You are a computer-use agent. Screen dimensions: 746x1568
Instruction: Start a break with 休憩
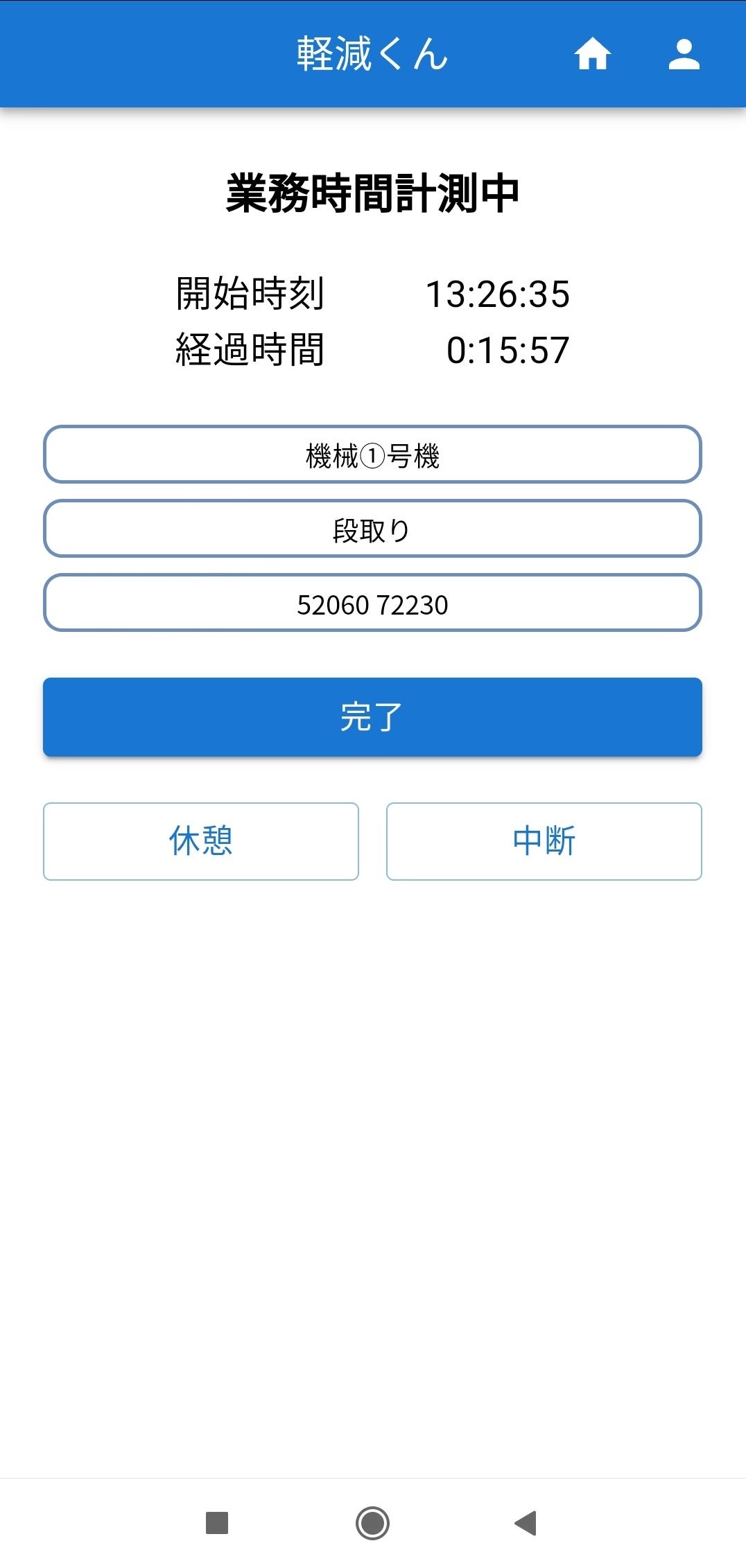[201, 841]
